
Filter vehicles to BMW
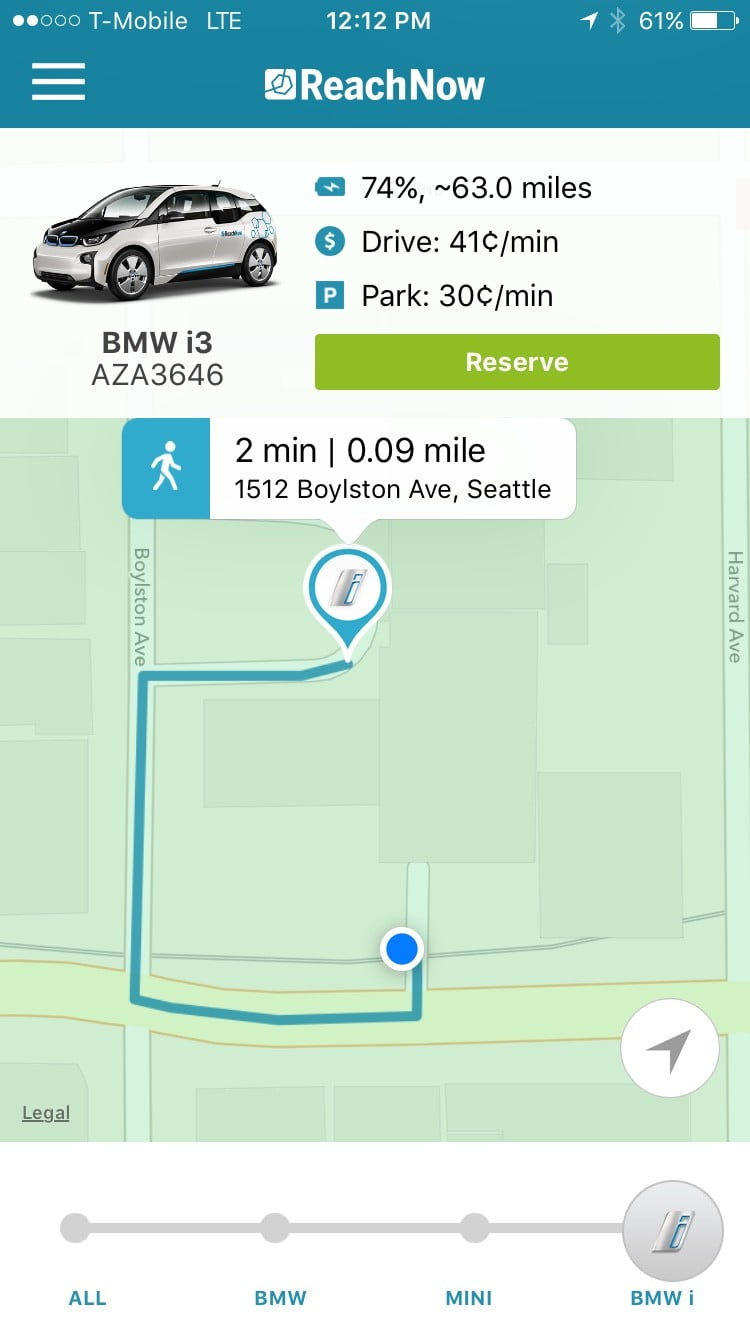tap(275, 1228)
